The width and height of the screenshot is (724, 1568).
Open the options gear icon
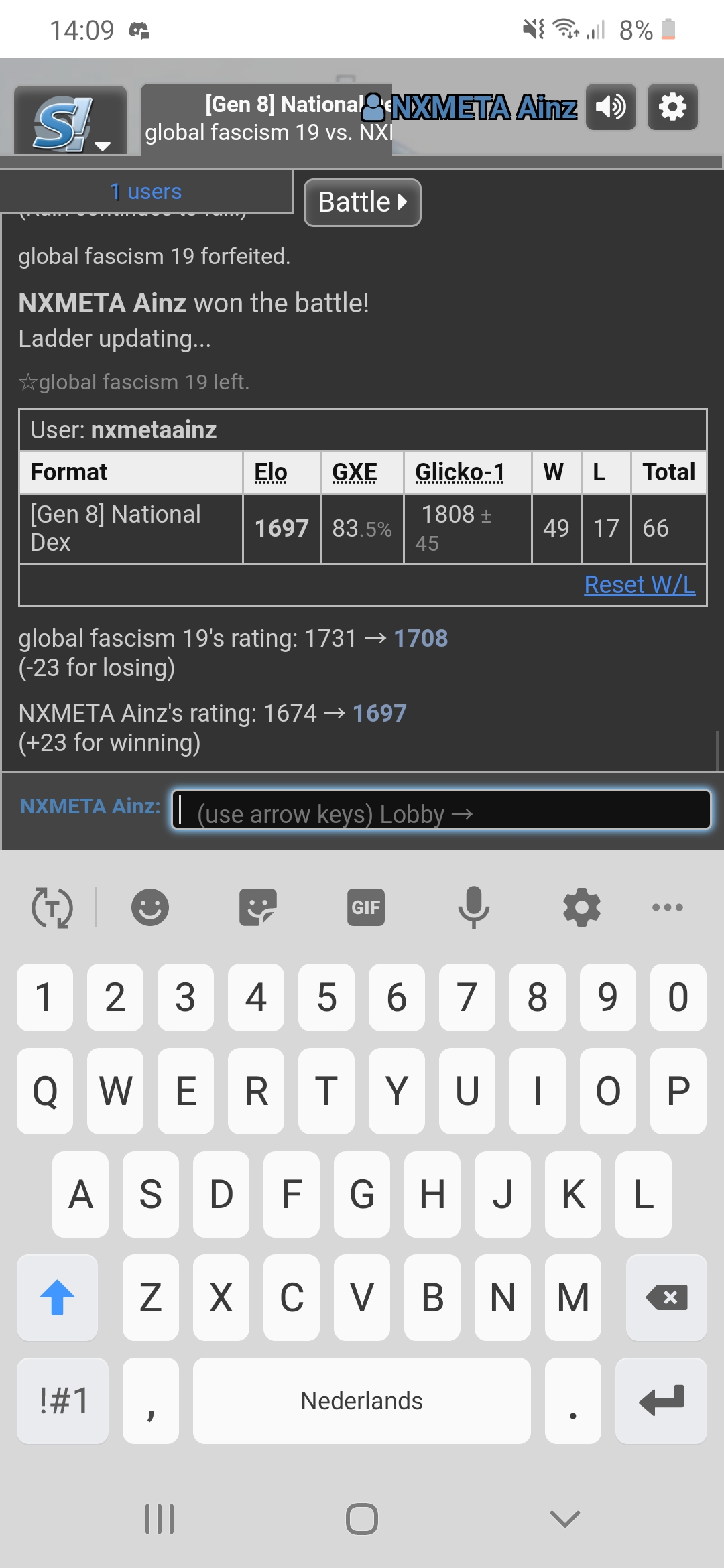point(672,107)
